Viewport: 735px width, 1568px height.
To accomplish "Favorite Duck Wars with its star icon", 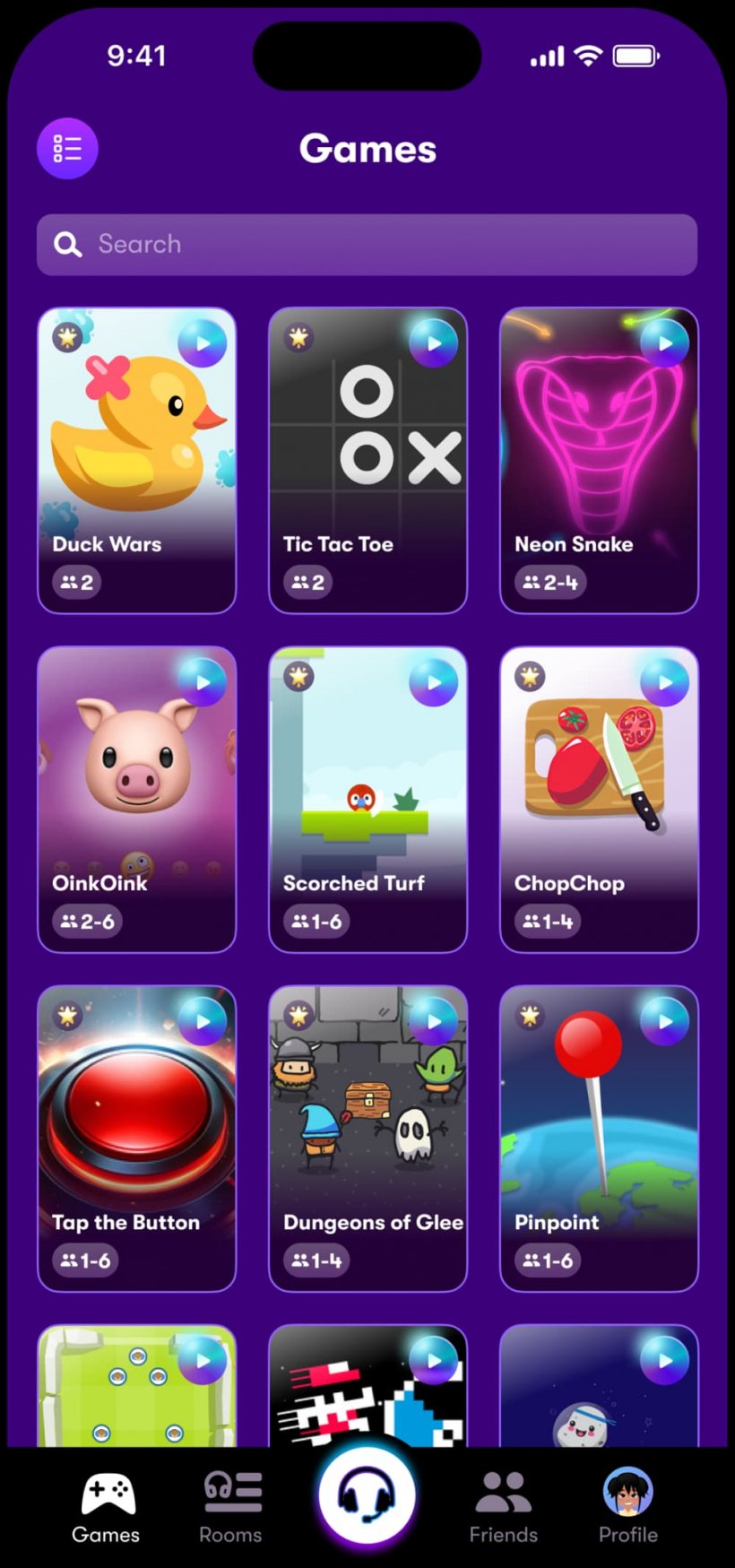I will [x=67, y=337].
